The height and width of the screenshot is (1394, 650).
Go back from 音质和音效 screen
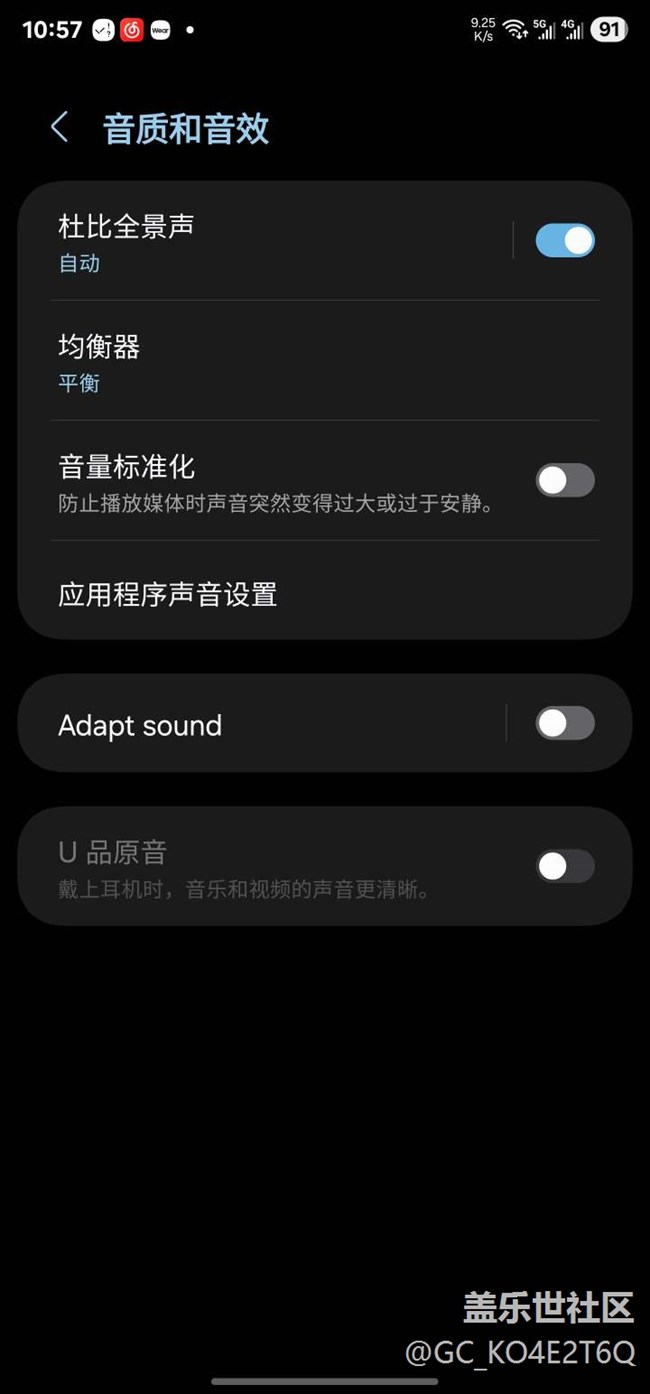pyautogui.click(x=60, y=128)
